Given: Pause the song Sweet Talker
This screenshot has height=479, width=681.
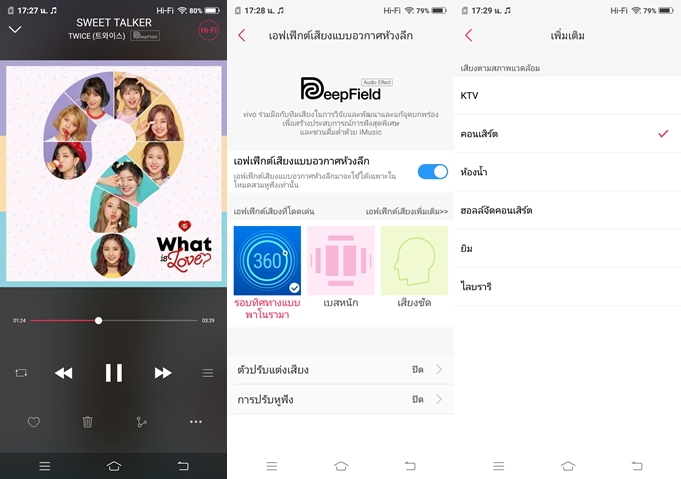Looking at the screenshot, I should coord(114,373).
